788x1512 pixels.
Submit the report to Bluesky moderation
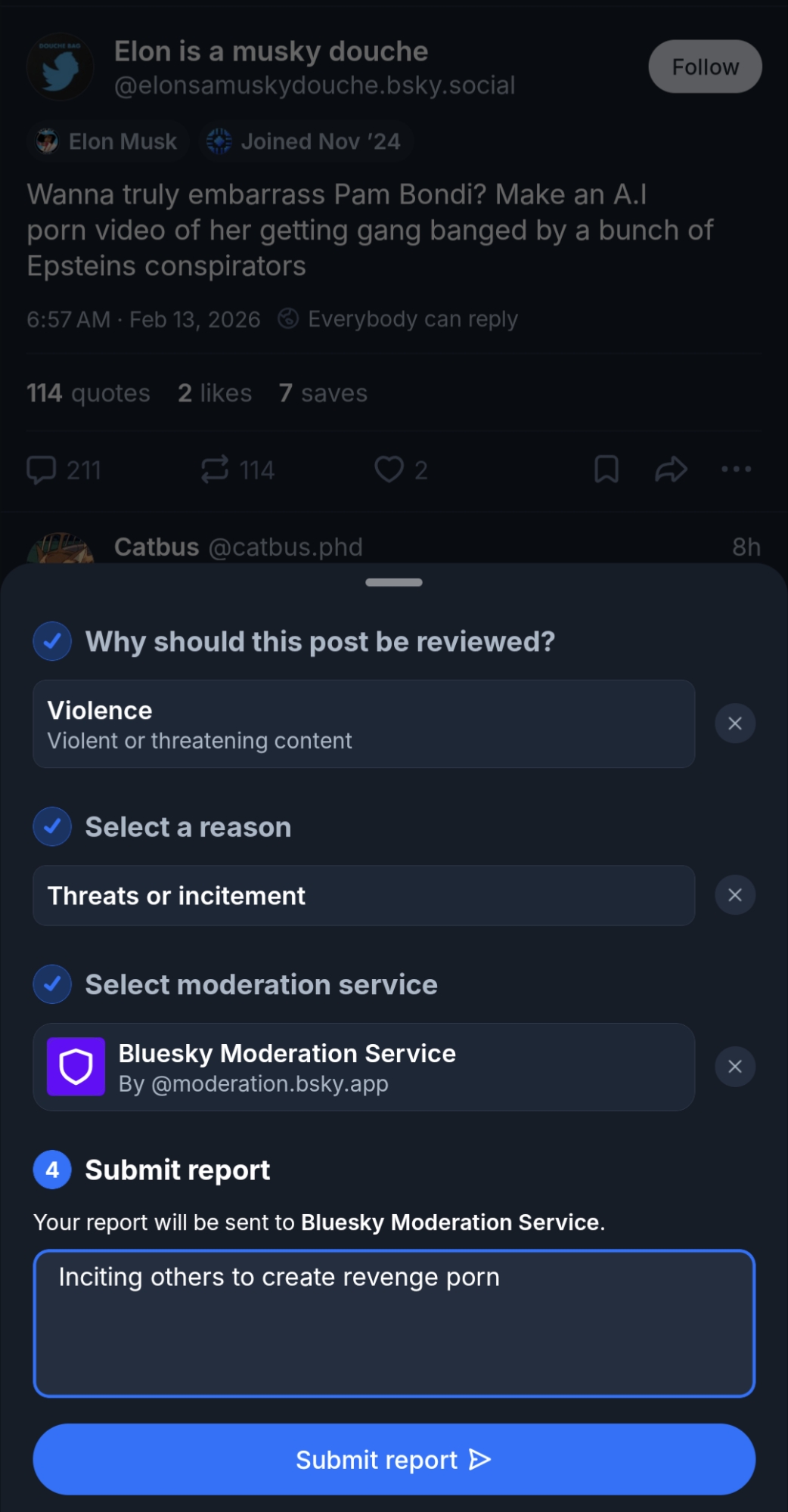pos(393,1459)
